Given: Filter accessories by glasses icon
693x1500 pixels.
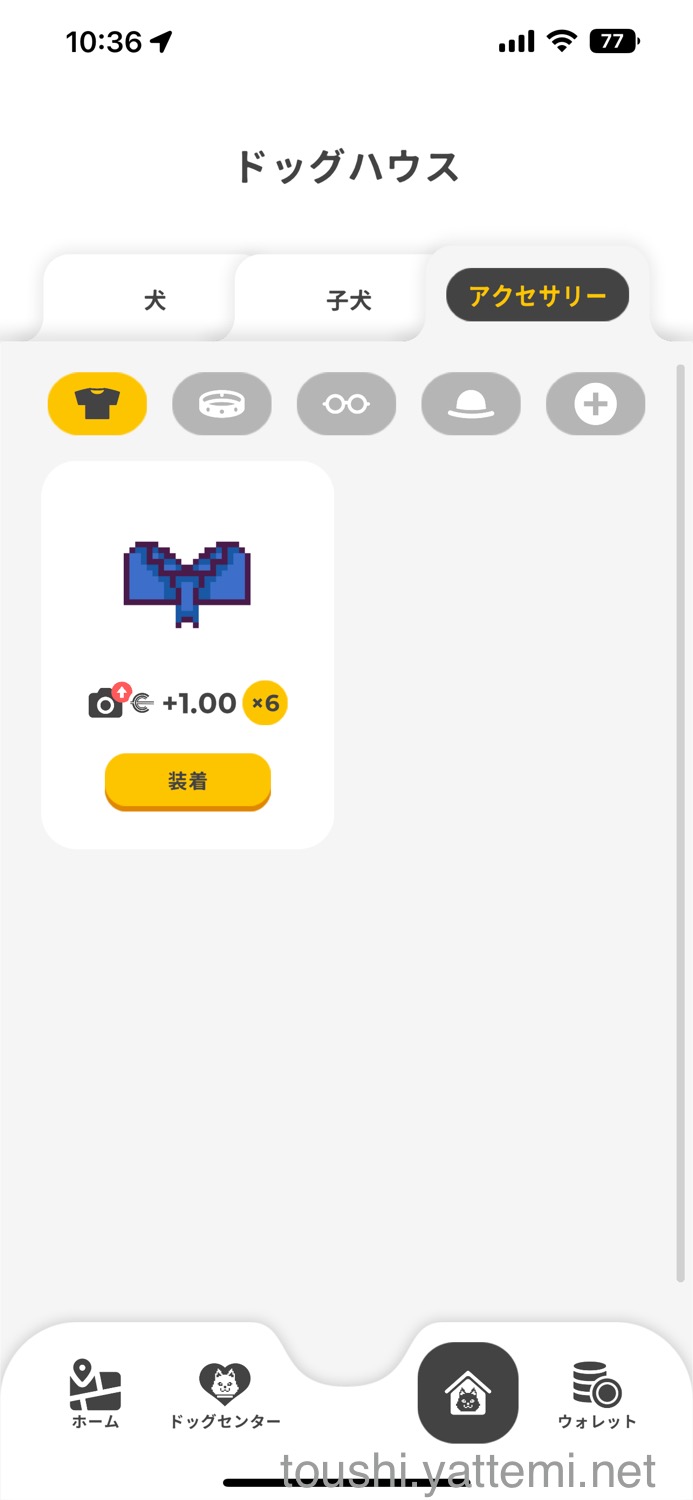Looking at the screenshot, I should pos(346,404).
